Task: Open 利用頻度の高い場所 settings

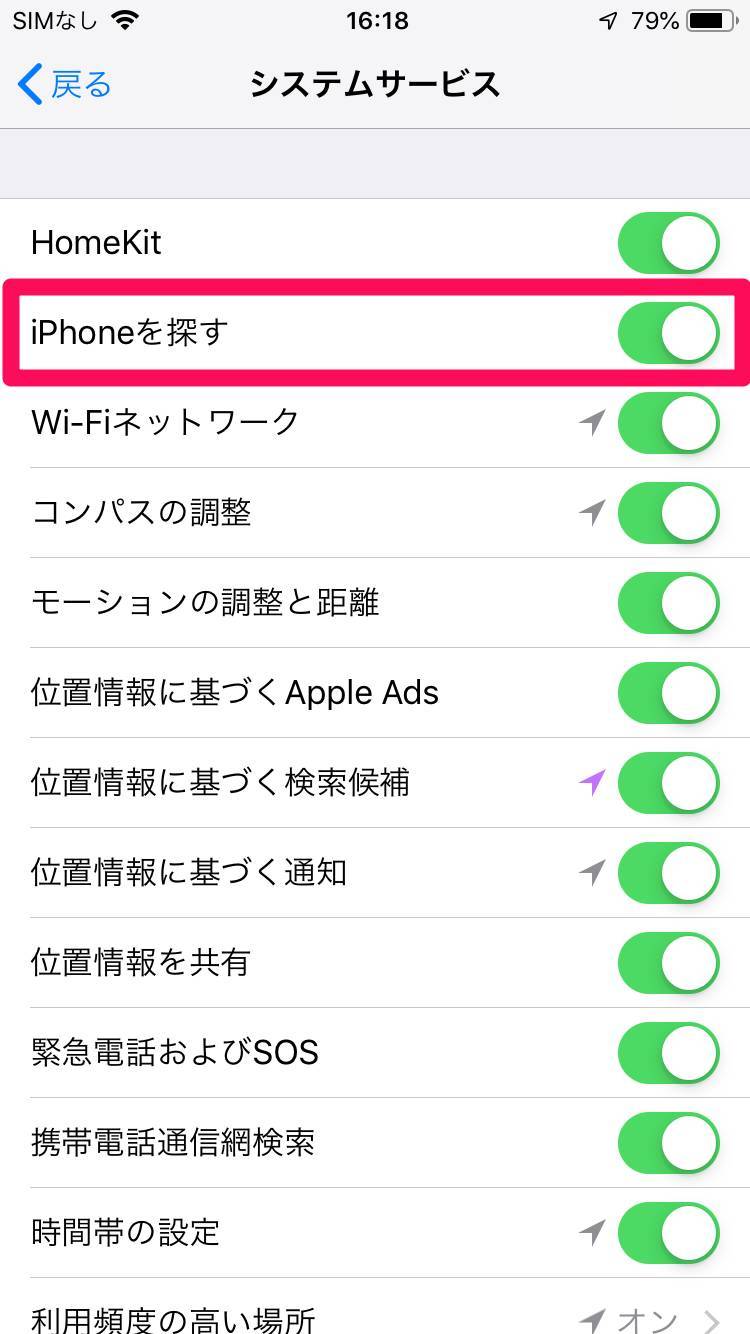Action: [x=375, y=1311]
